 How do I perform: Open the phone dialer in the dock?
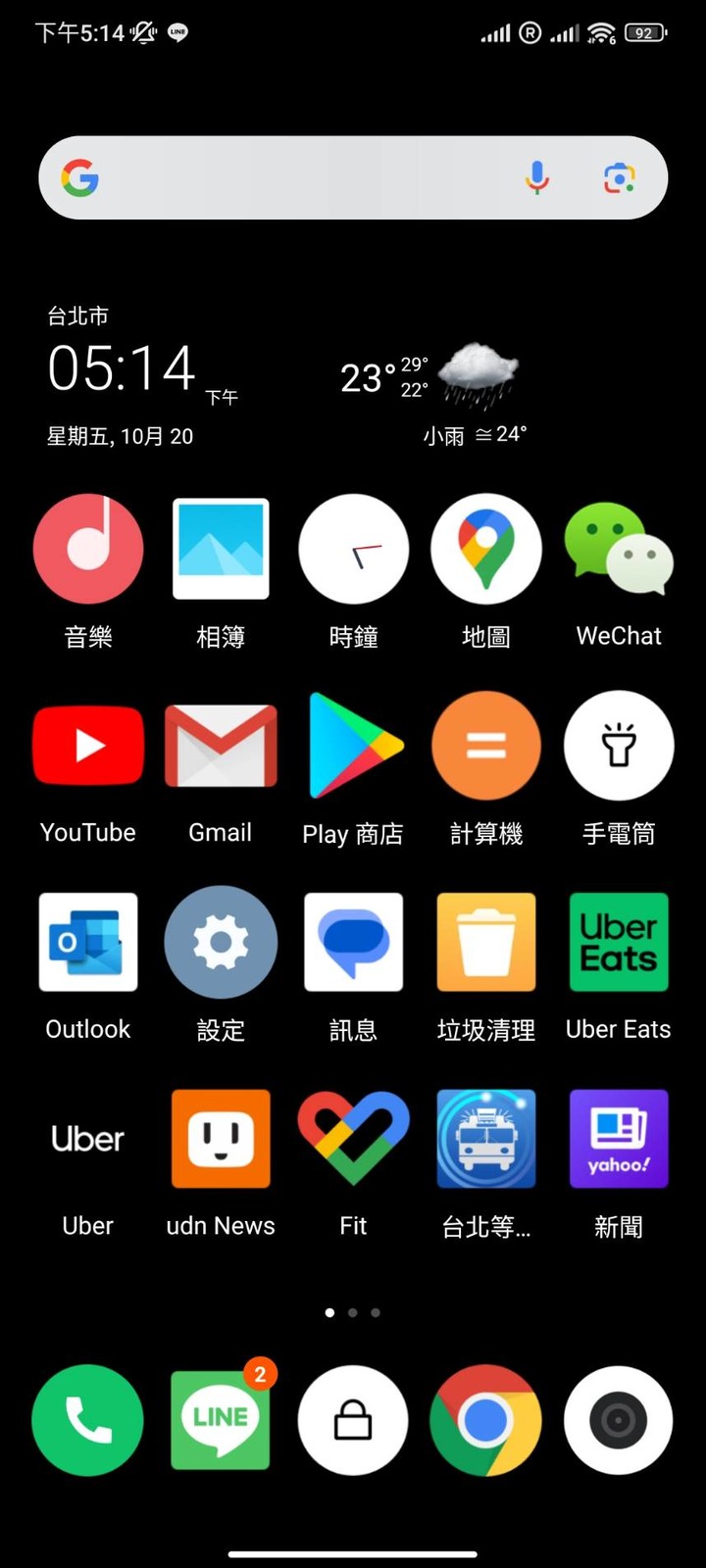pos(88,1420)
